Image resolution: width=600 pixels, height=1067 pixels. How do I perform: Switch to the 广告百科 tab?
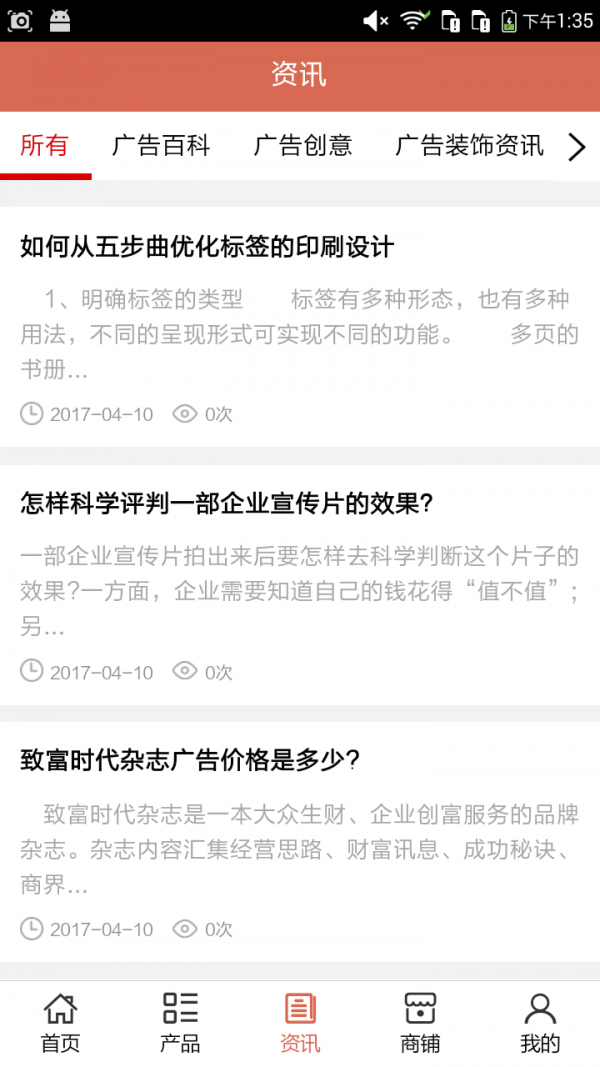(161, 146)
